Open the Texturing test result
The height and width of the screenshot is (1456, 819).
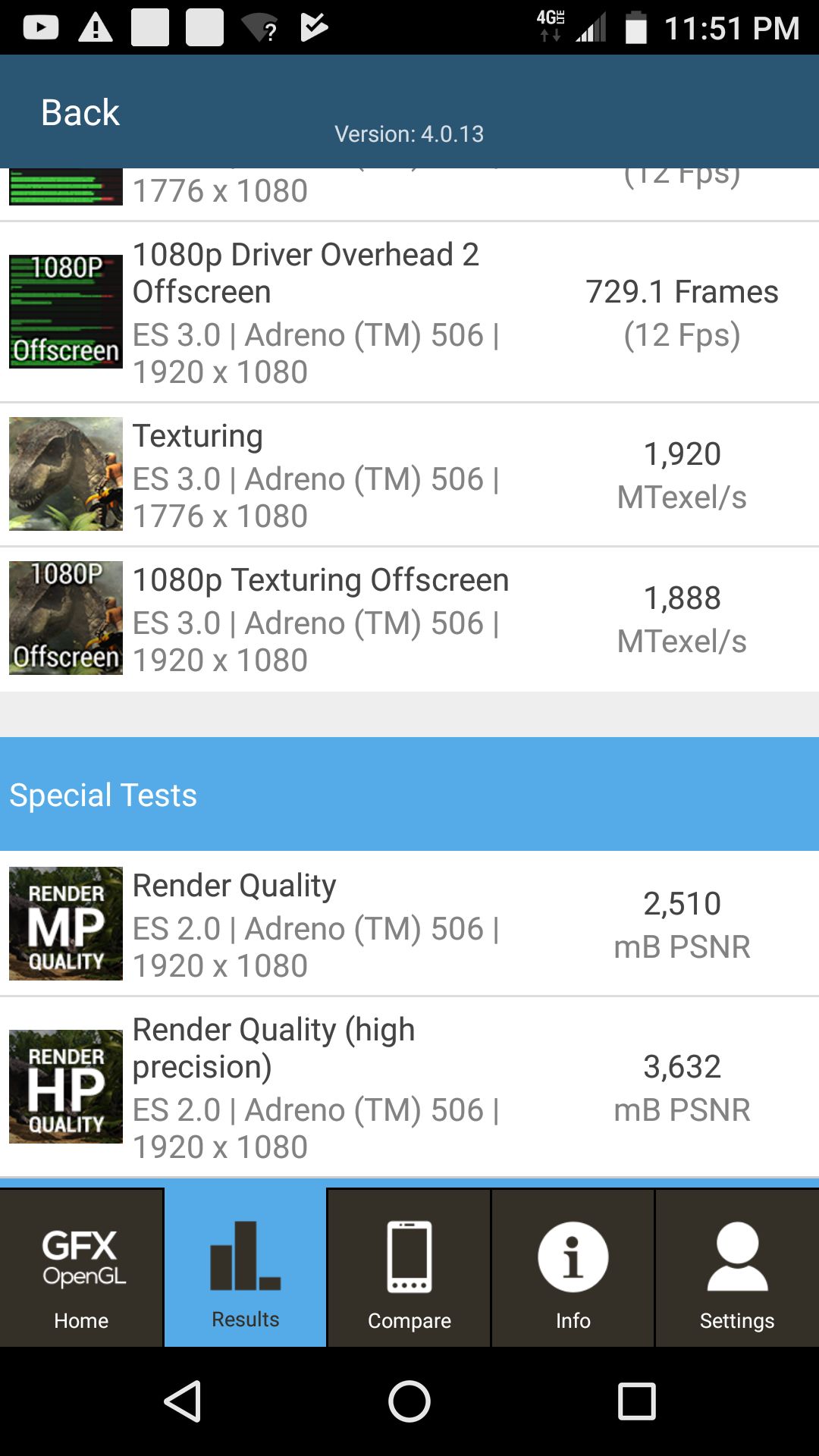409,475
